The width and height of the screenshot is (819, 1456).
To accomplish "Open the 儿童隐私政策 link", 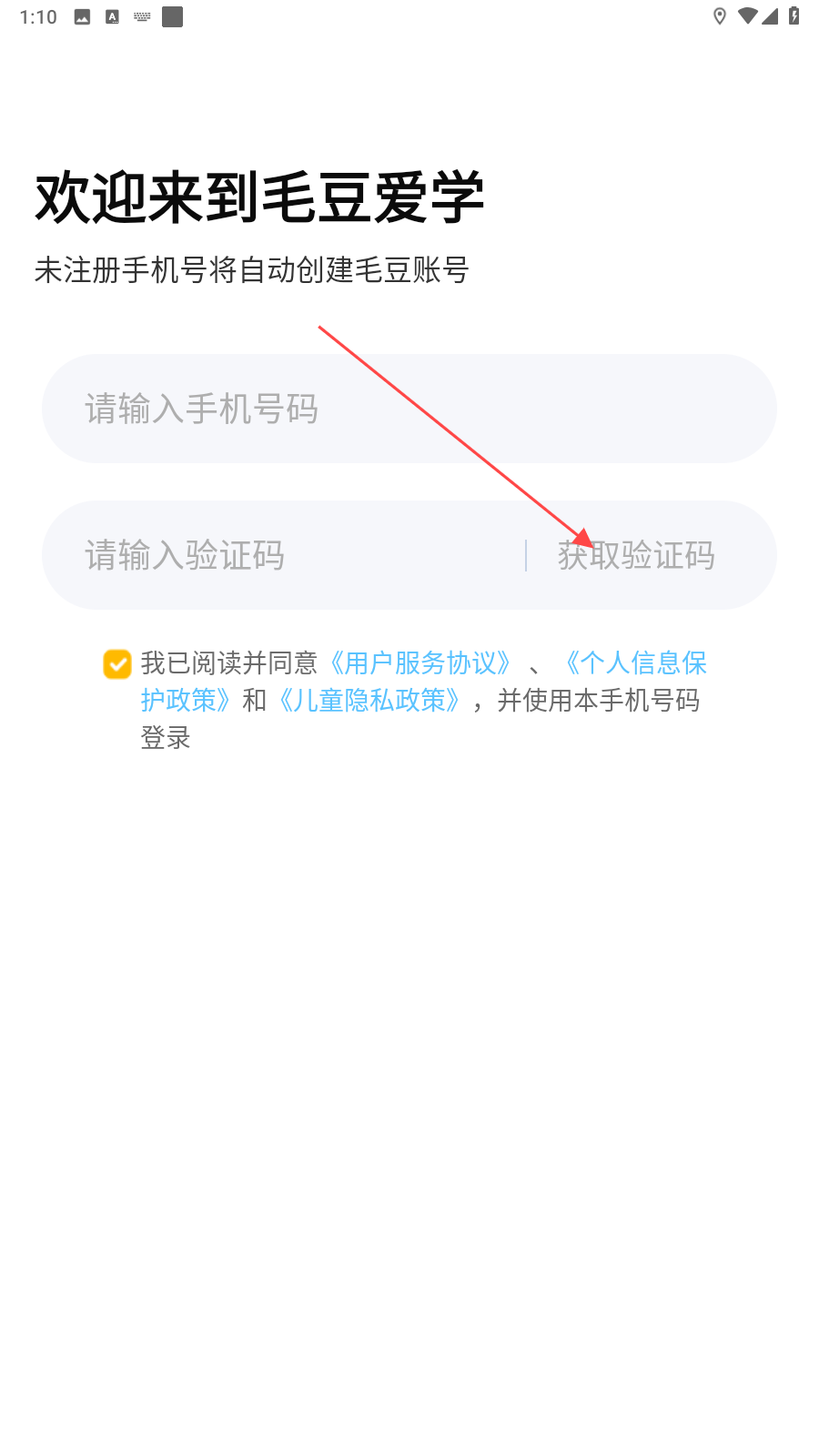I will click(x=369, y=701).
